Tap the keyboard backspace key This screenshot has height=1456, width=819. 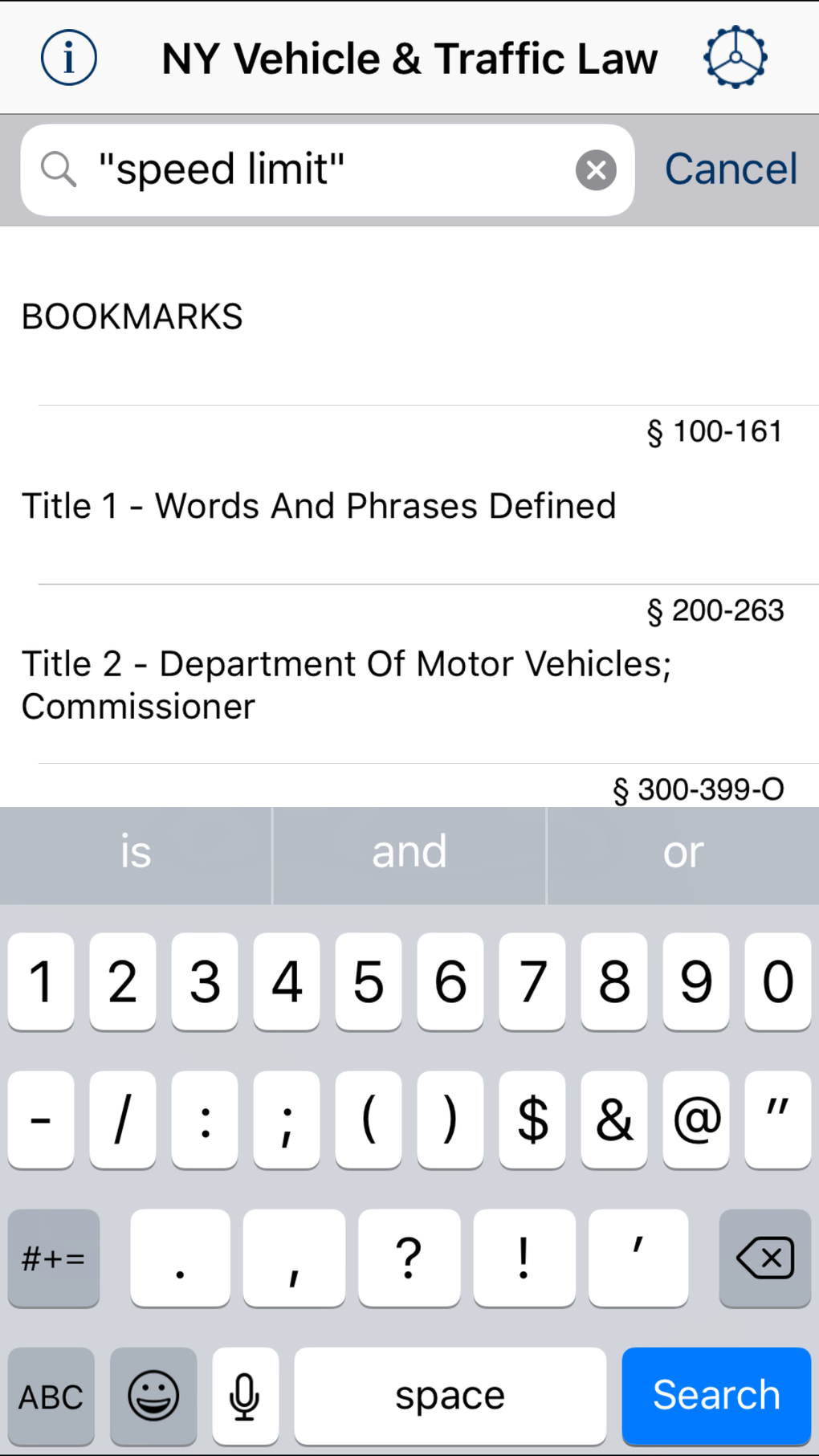coord(764,1258)
